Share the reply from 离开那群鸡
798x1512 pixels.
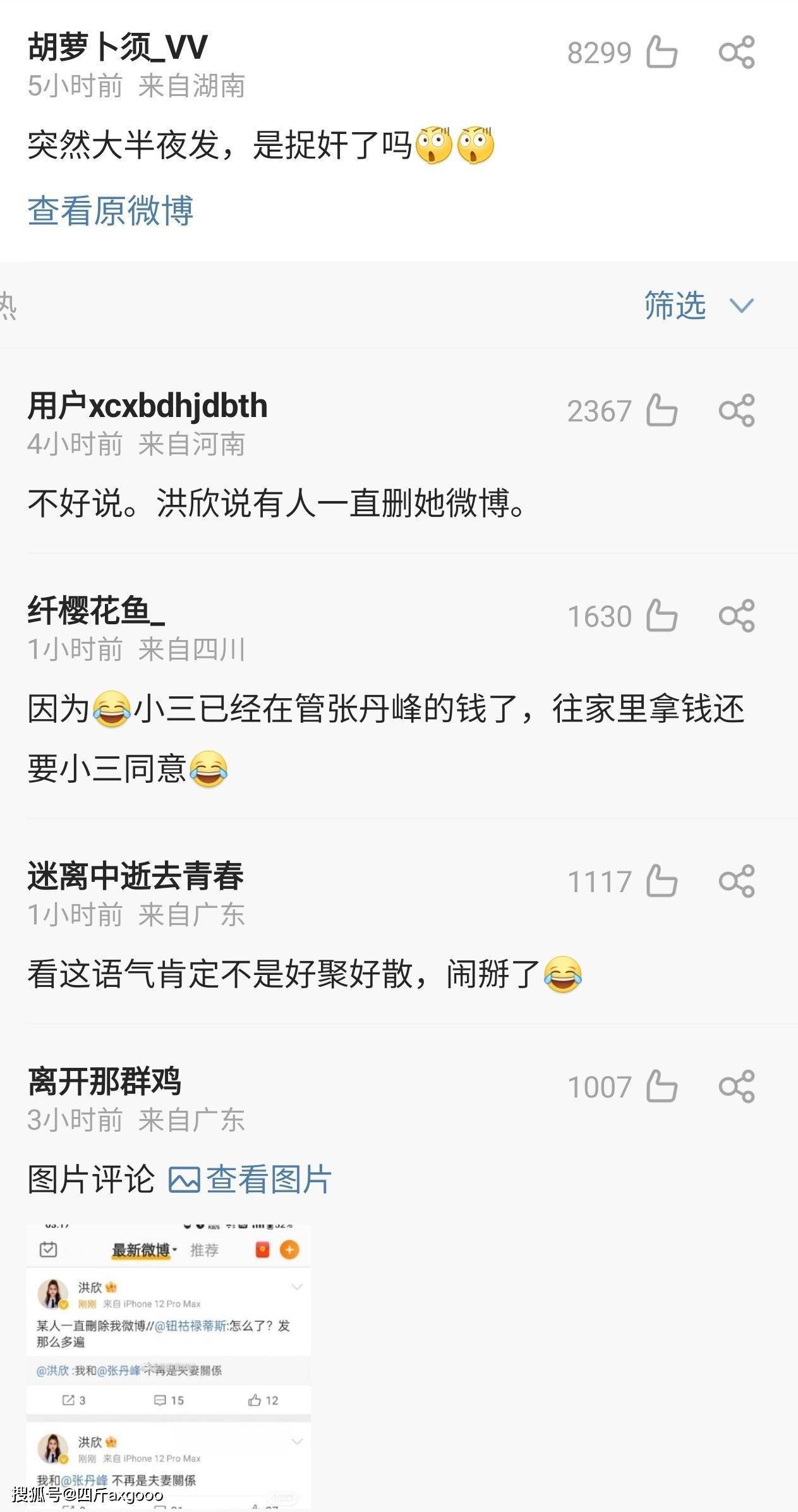[737, 1086]
